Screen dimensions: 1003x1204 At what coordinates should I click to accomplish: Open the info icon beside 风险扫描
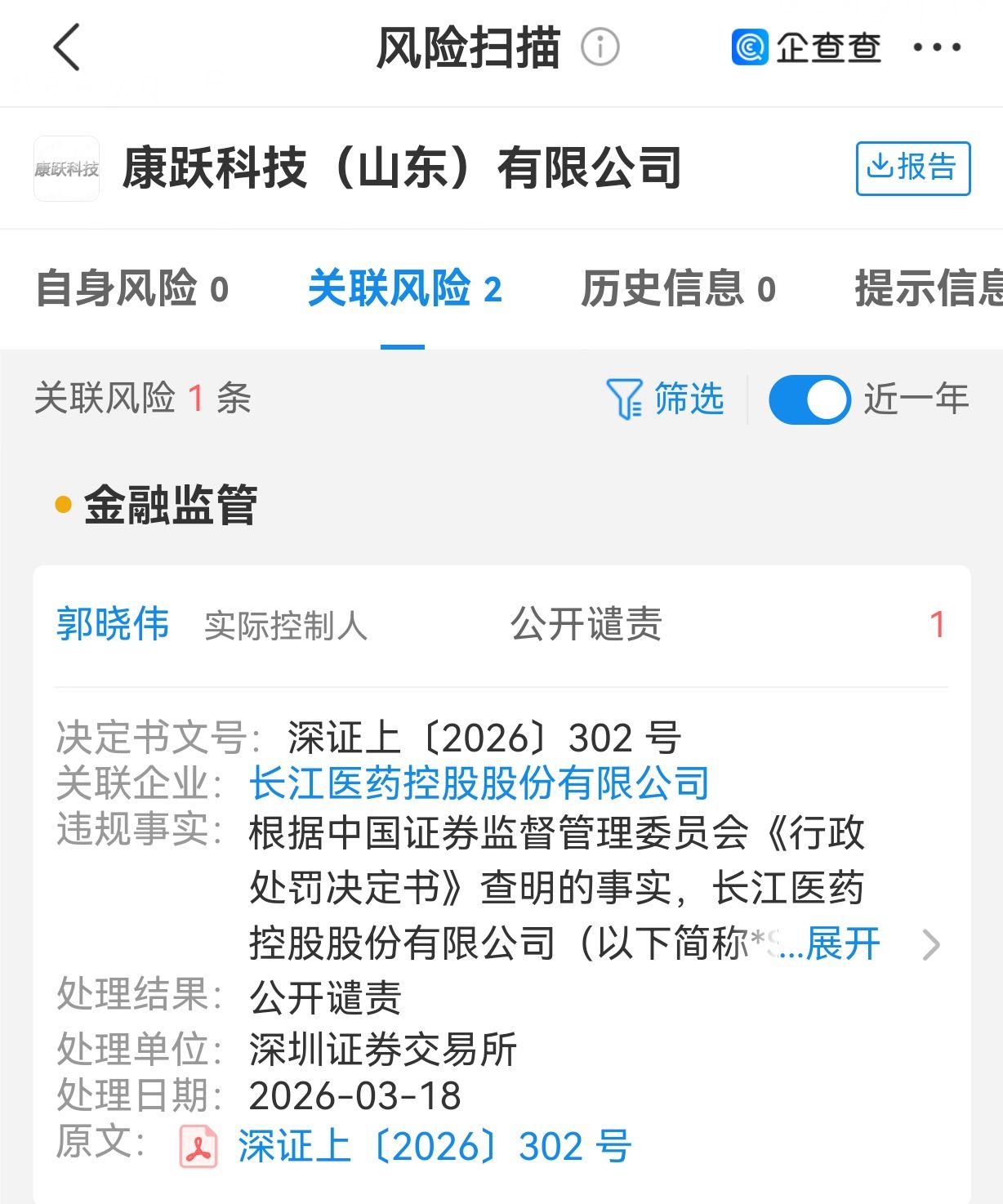coord(600,47)
